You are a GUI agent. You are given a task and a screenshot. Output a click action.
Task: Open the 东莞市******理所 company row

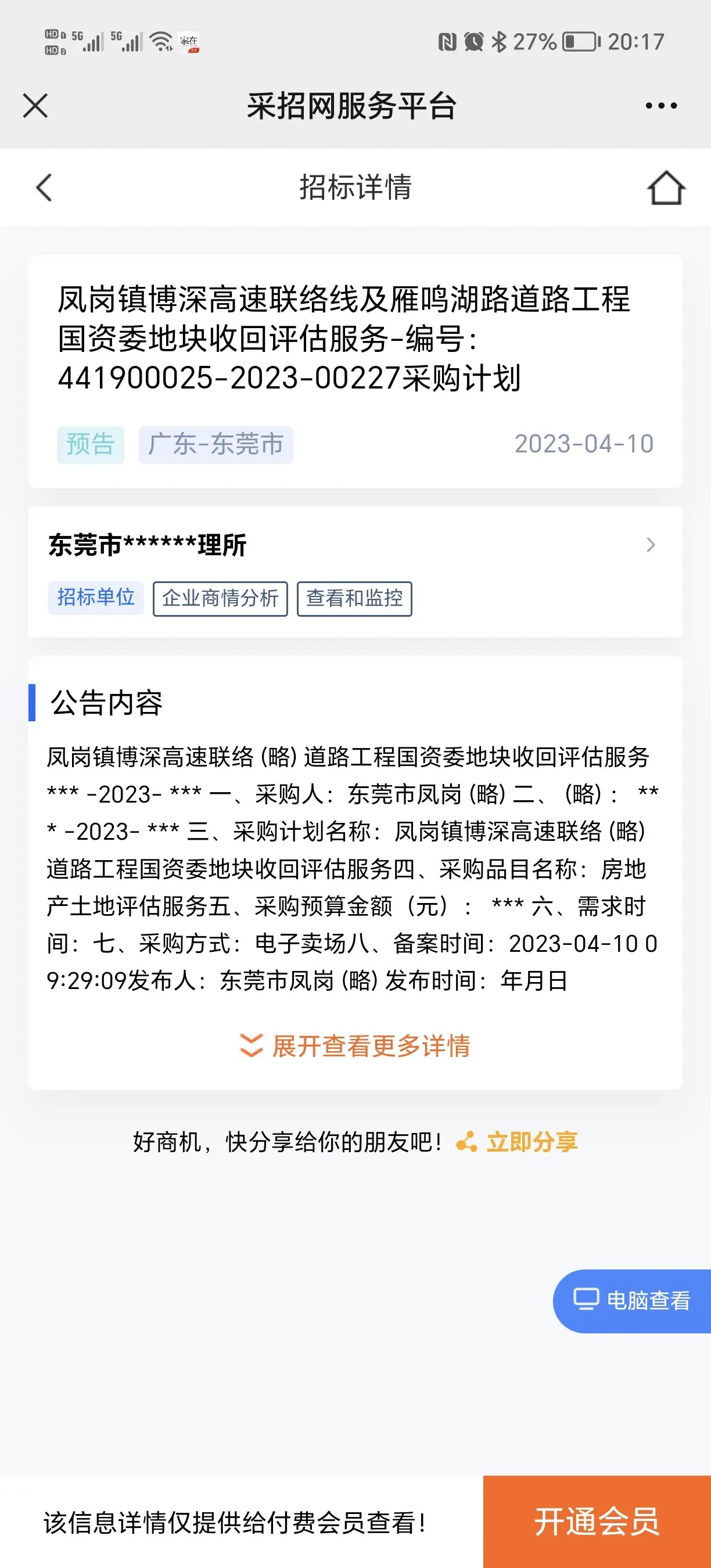(354, 545)
